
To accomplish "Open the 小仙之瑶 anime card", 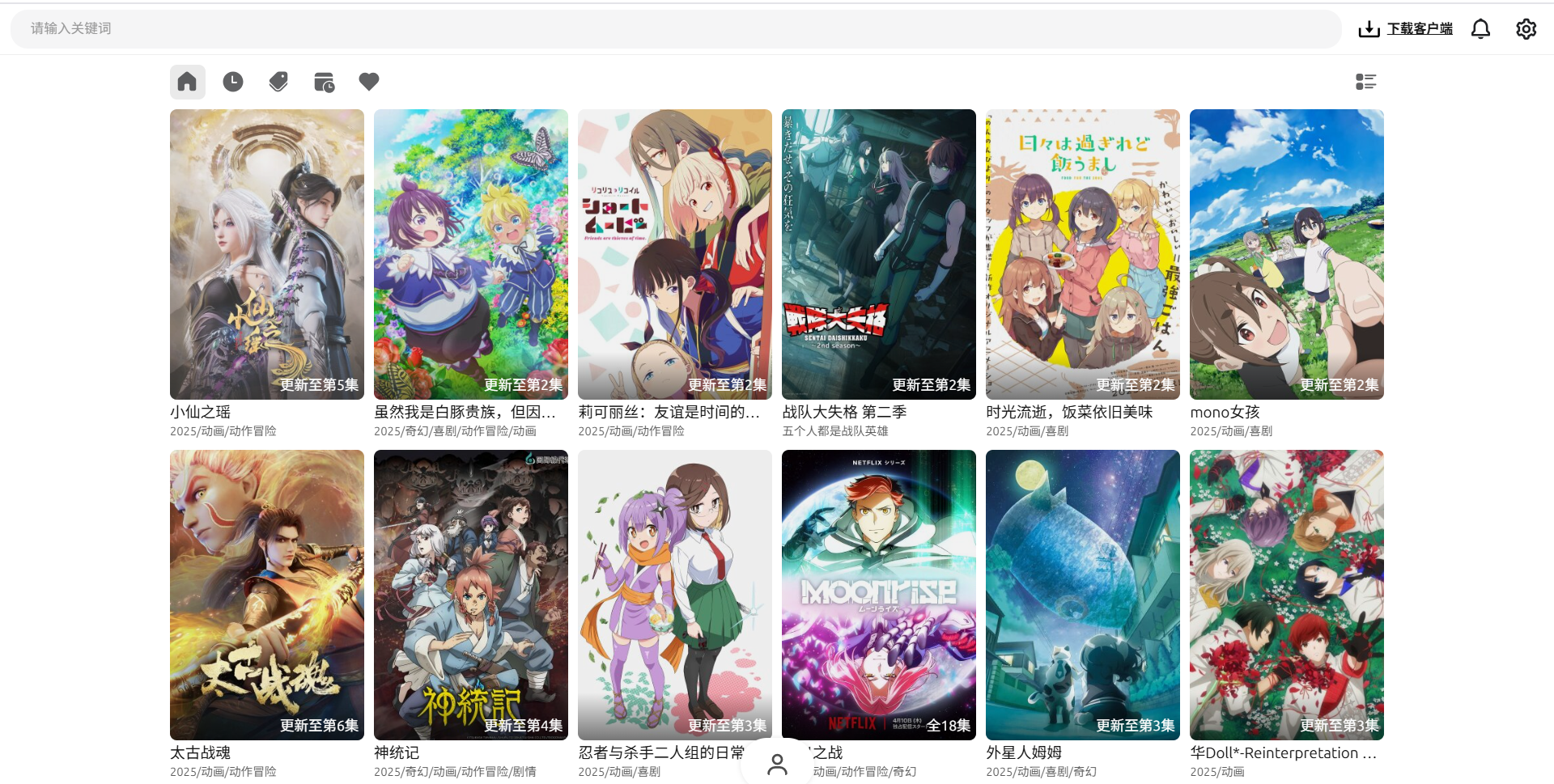I will pos(267,254).
